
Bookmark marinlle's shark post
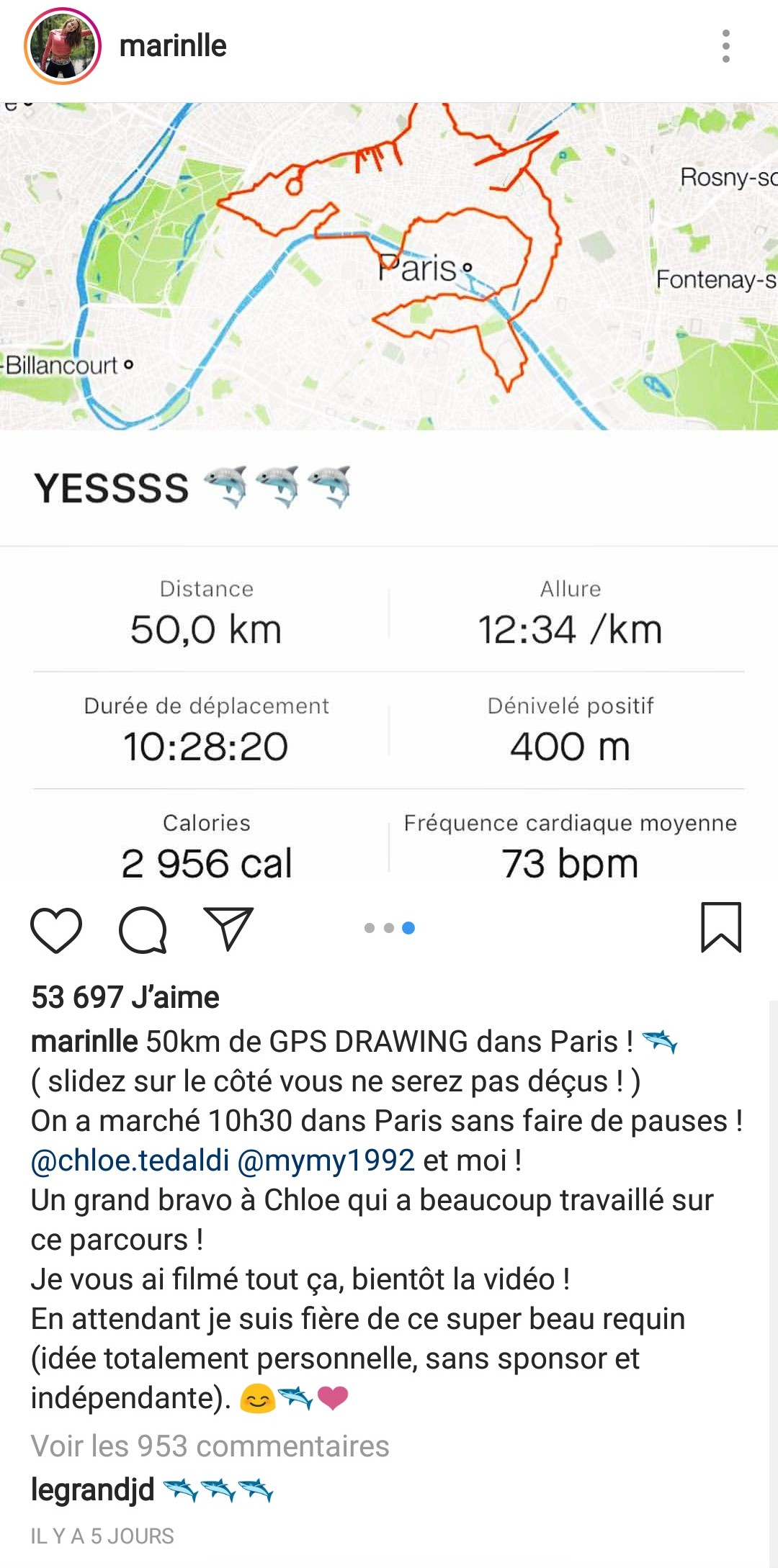point(720,927)
